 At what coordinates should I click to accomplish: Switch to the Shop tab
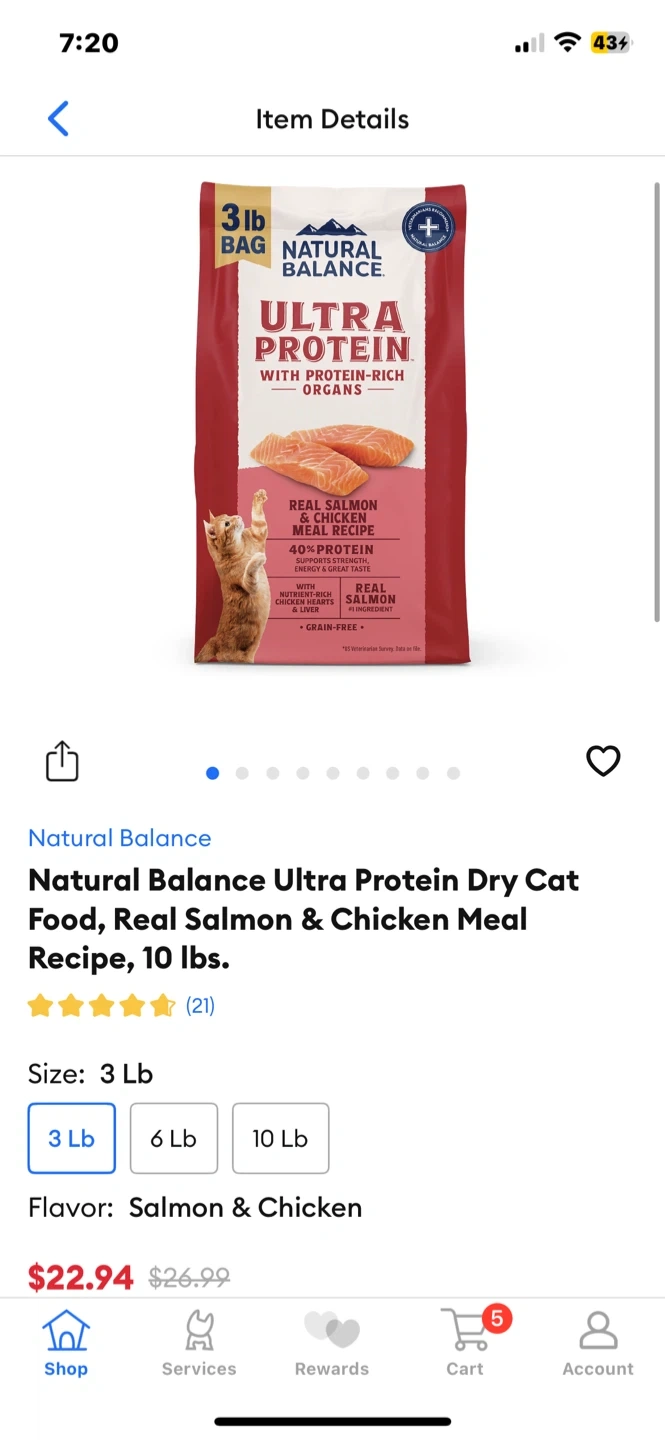click(x=66, y=1343)
